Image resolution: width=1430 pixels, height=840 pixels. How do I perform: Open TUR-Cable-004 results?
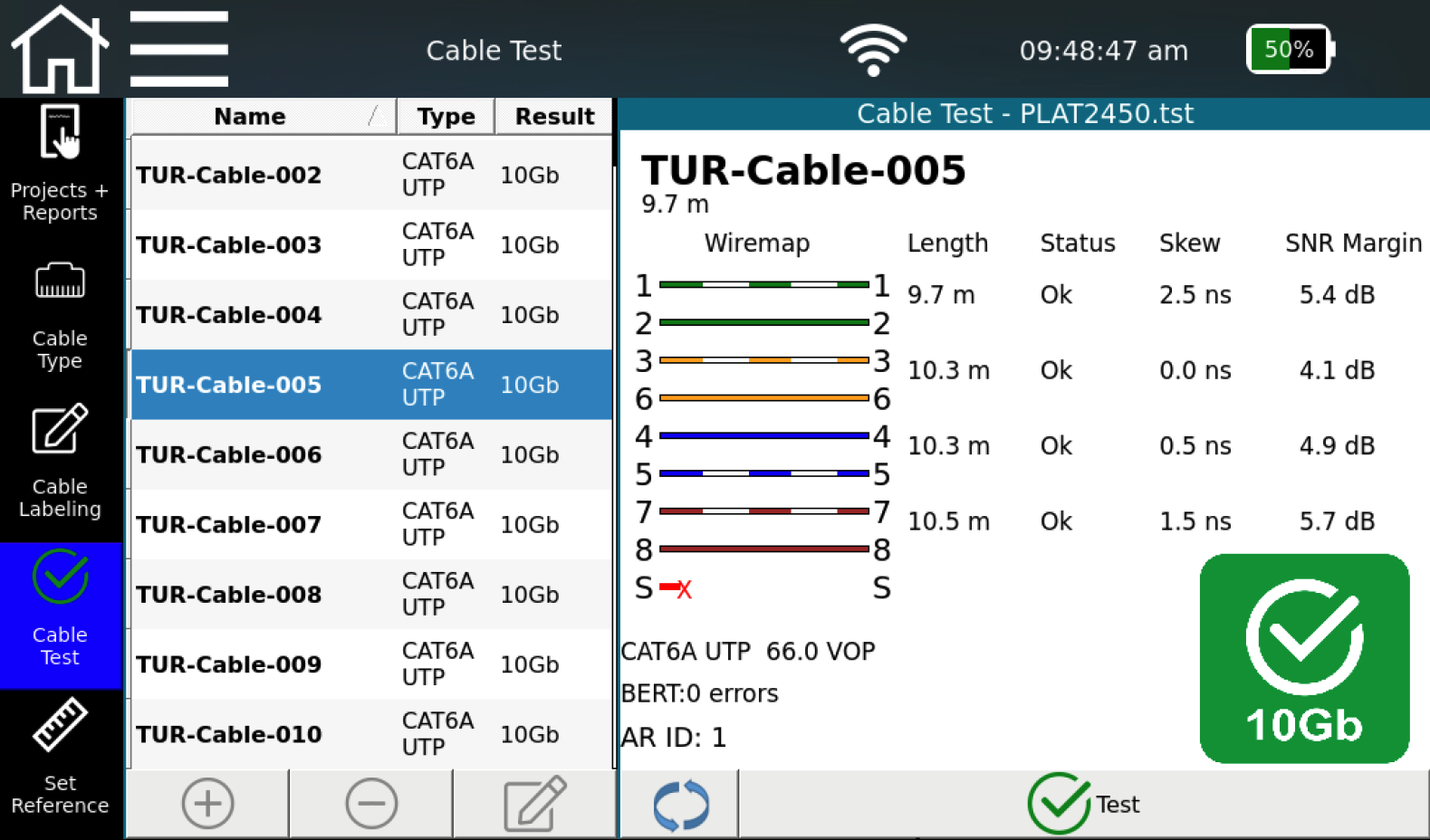click(371, 315)
